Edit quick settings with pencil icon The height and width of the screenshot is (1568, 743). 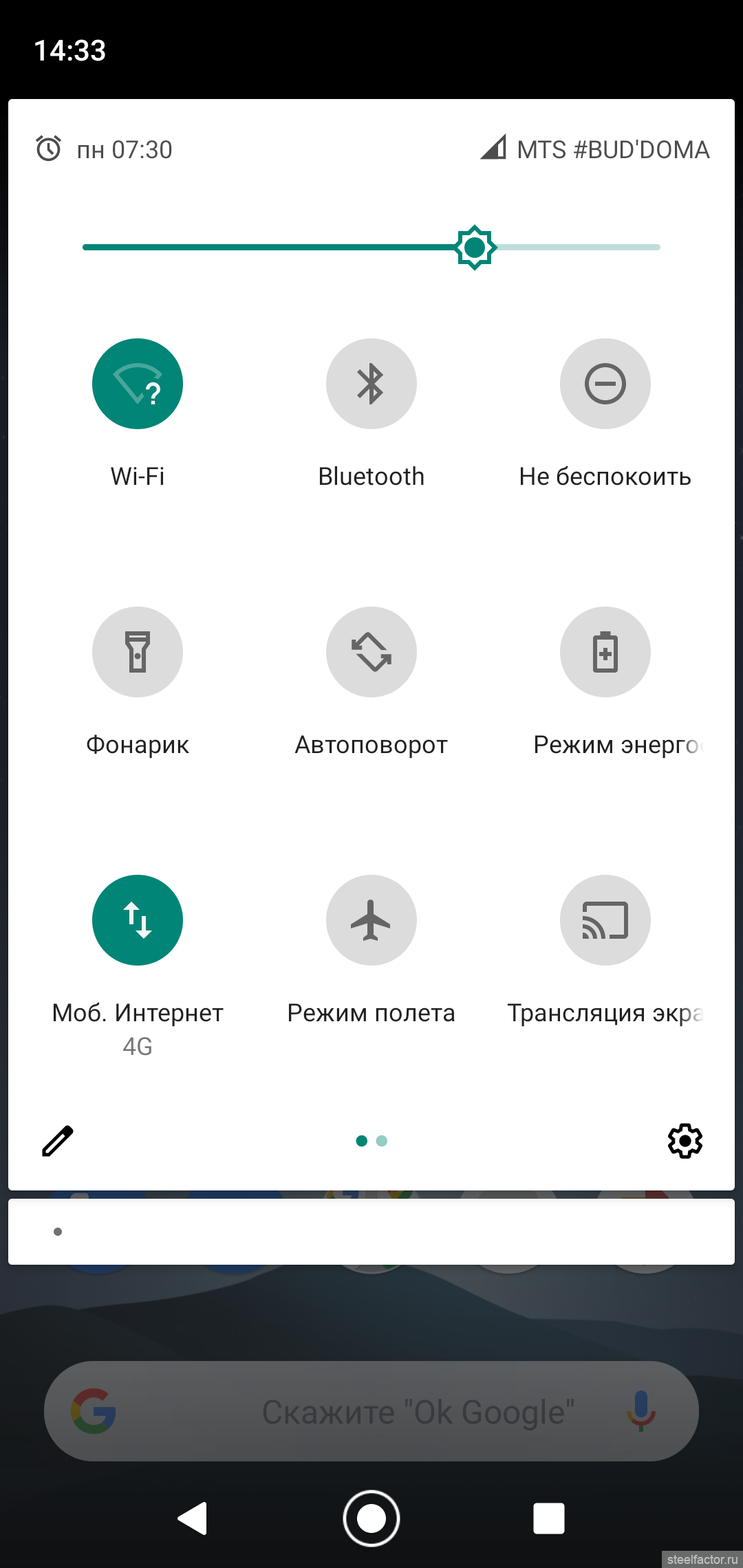58,1141
